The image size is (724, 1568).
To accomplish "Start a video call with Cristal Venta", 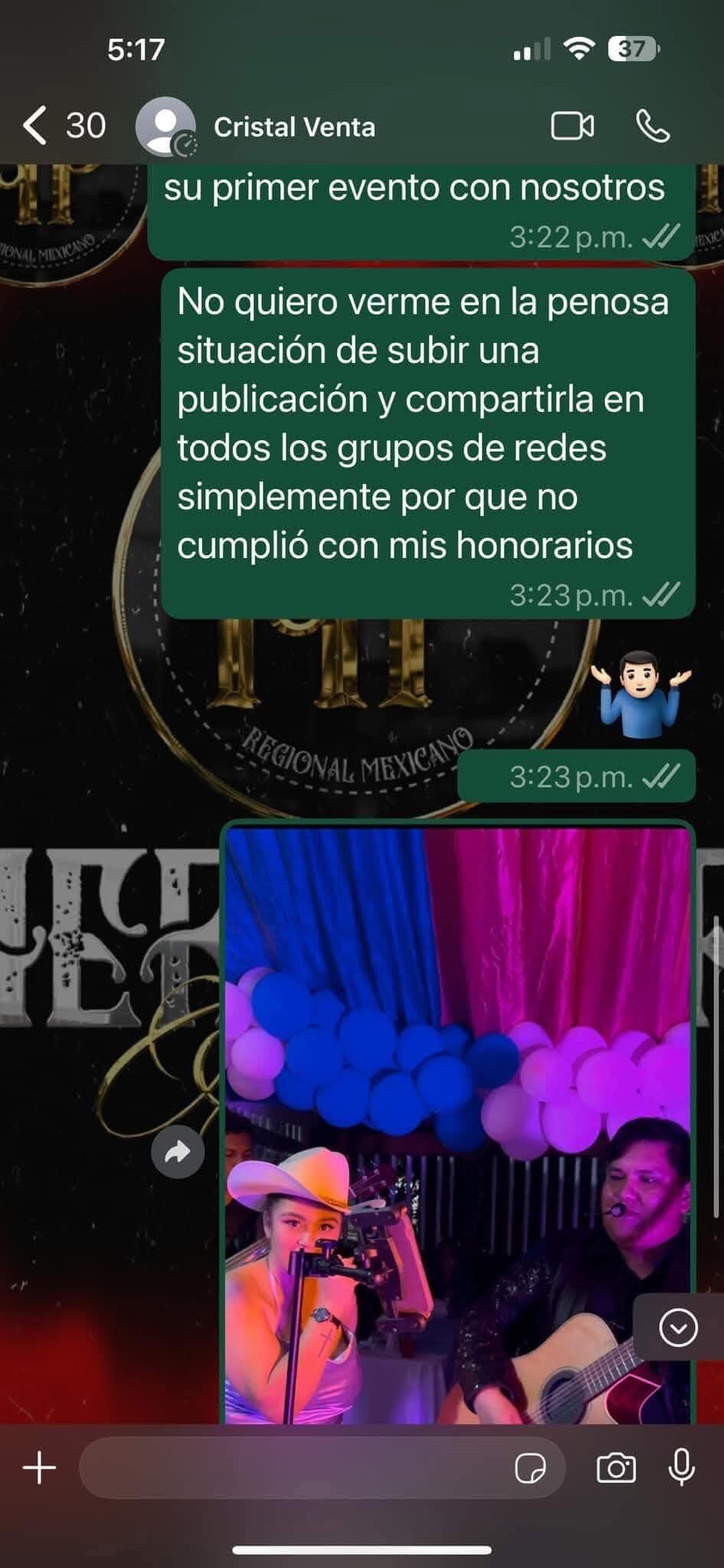I will (572, 126).
